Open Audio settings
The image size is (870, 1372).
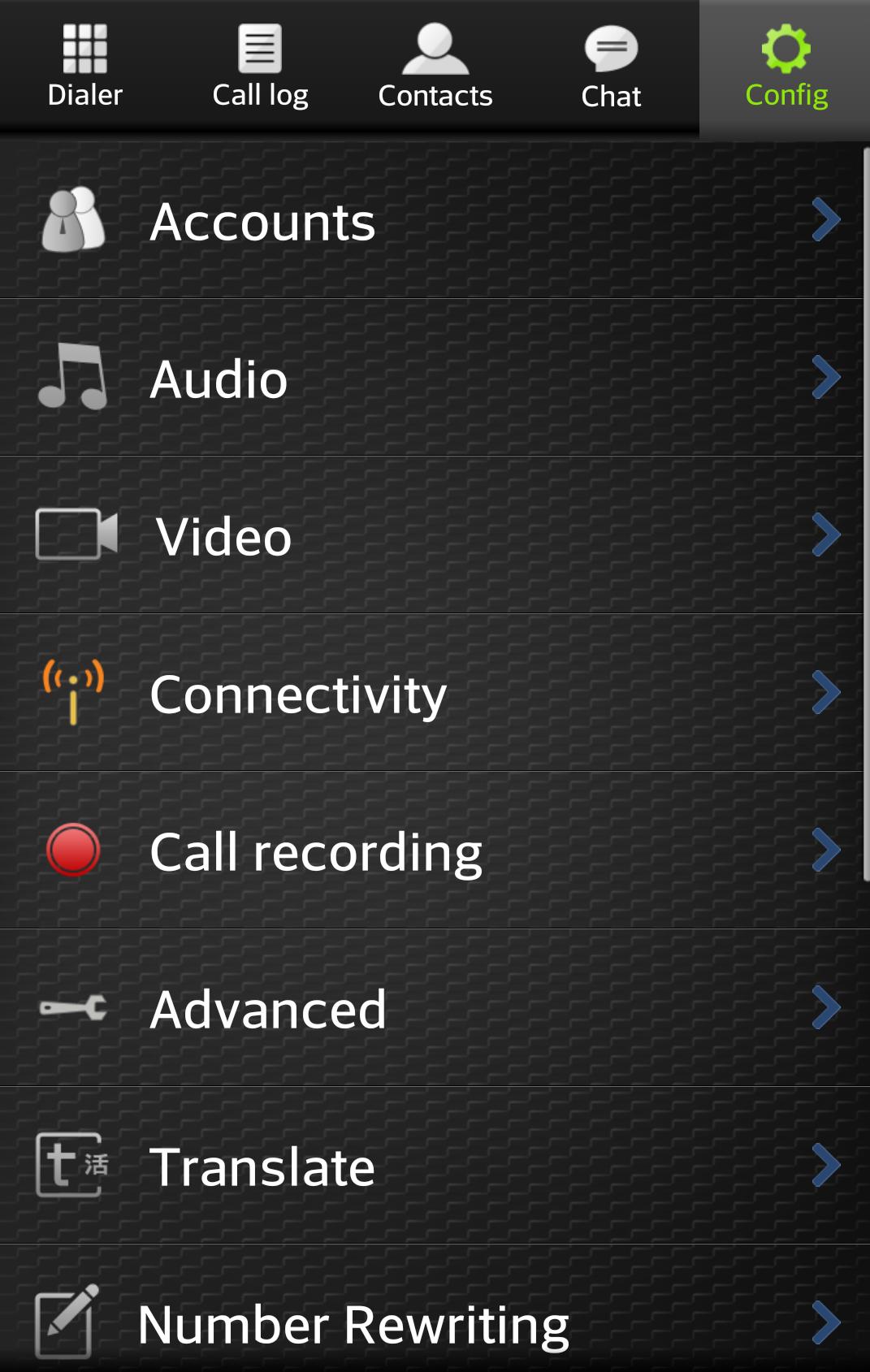coord(431,379)
